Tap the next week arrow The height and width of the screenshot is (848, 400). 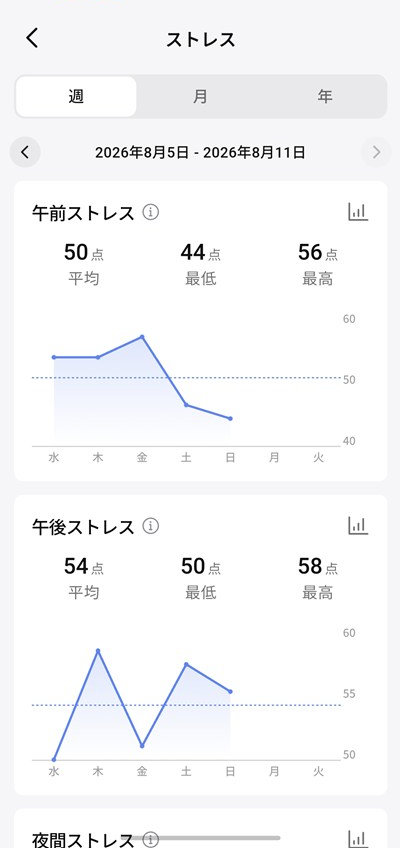376,153
